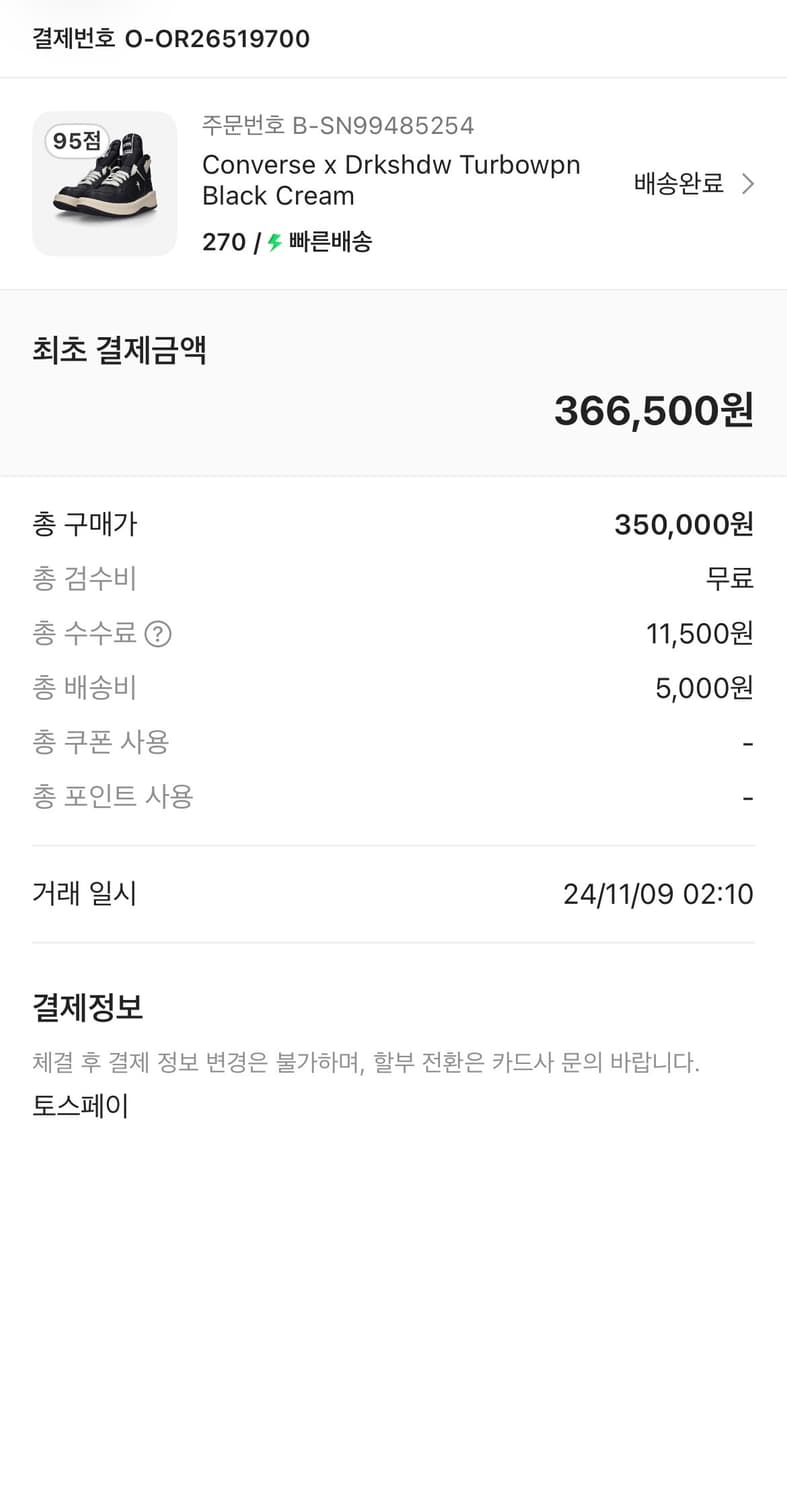787x1500 pixels.
Task: Select the 거래 일시 transaction date value
Action: [x=658, y=893]
